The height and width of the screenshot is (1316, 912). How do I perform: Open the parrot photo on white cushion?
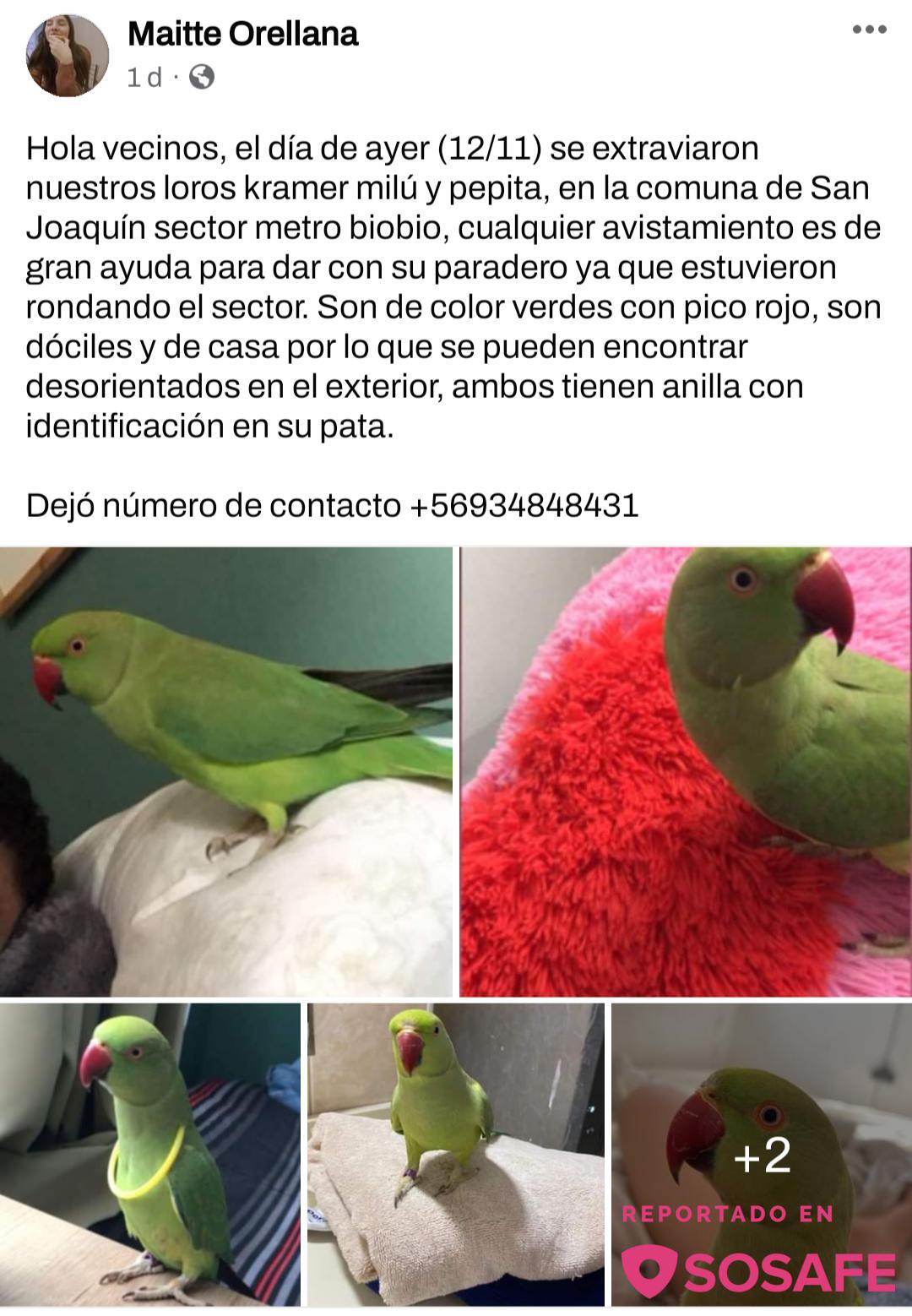(x=226, y=771)
